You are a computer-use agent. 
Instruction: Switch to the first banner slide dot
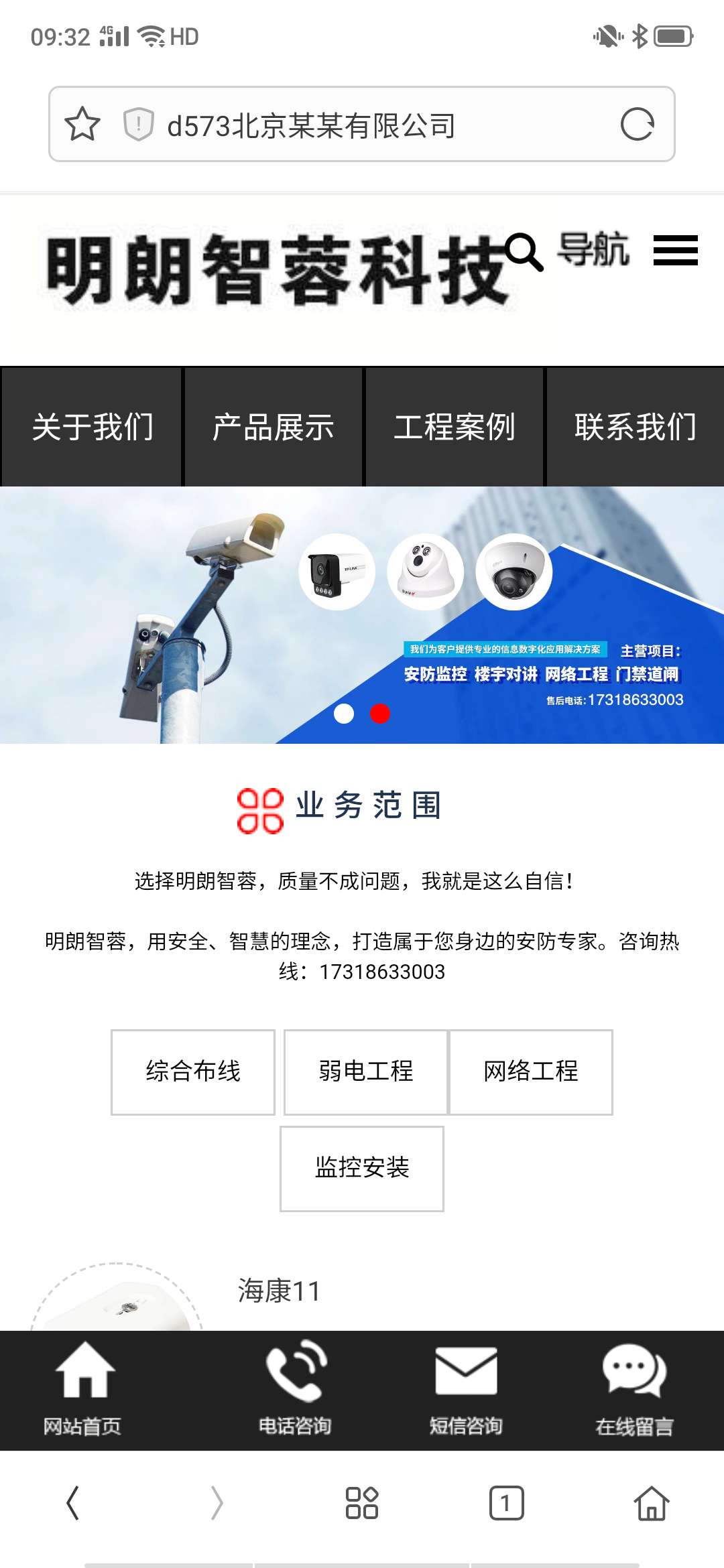coord(344,714)
